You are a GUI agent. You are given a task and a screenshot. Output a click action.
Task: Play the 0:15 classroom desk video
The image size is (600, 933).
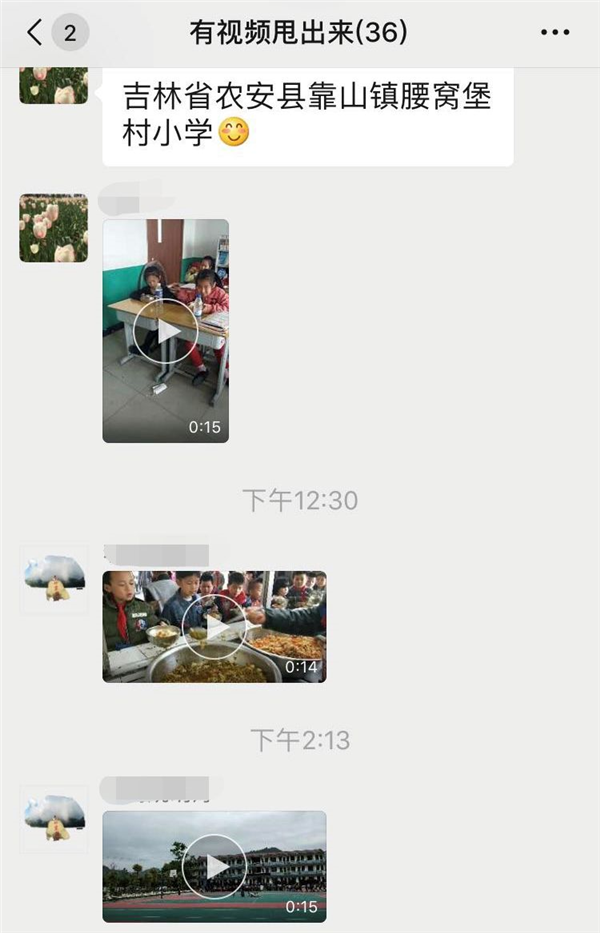pos(166,331)
